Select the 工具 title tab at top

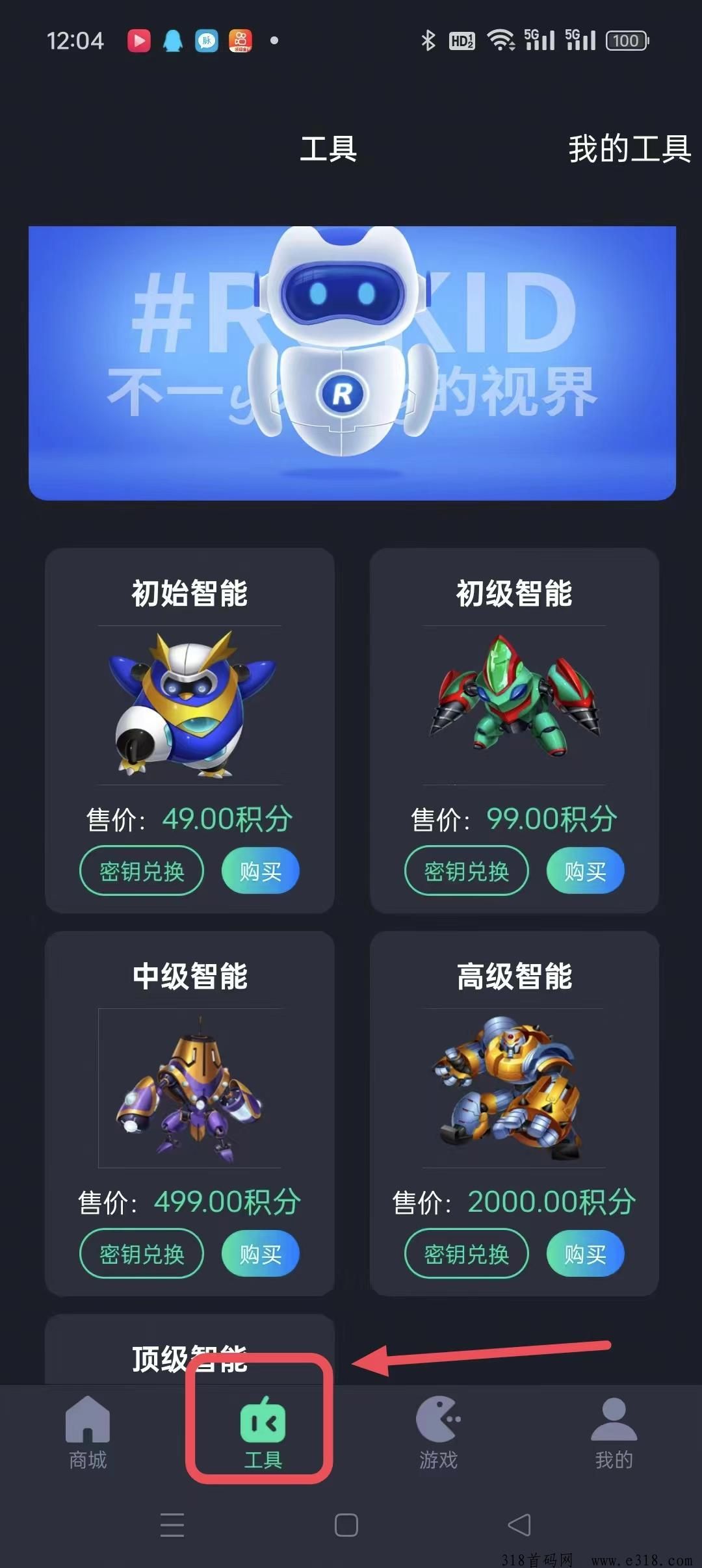click(x=328, y=150)
